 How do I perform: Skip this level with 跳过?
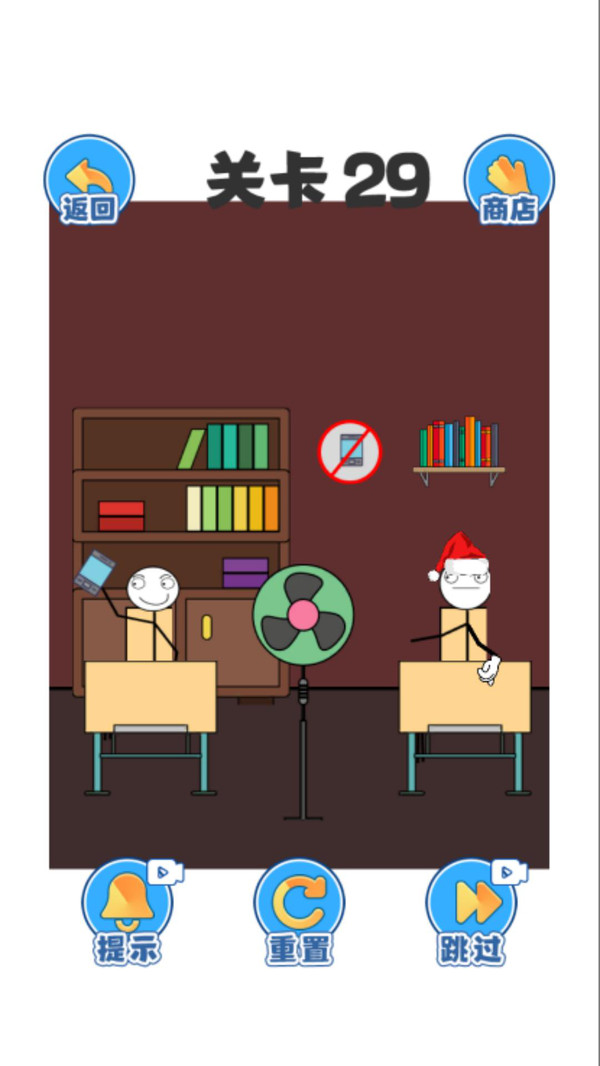471,910
